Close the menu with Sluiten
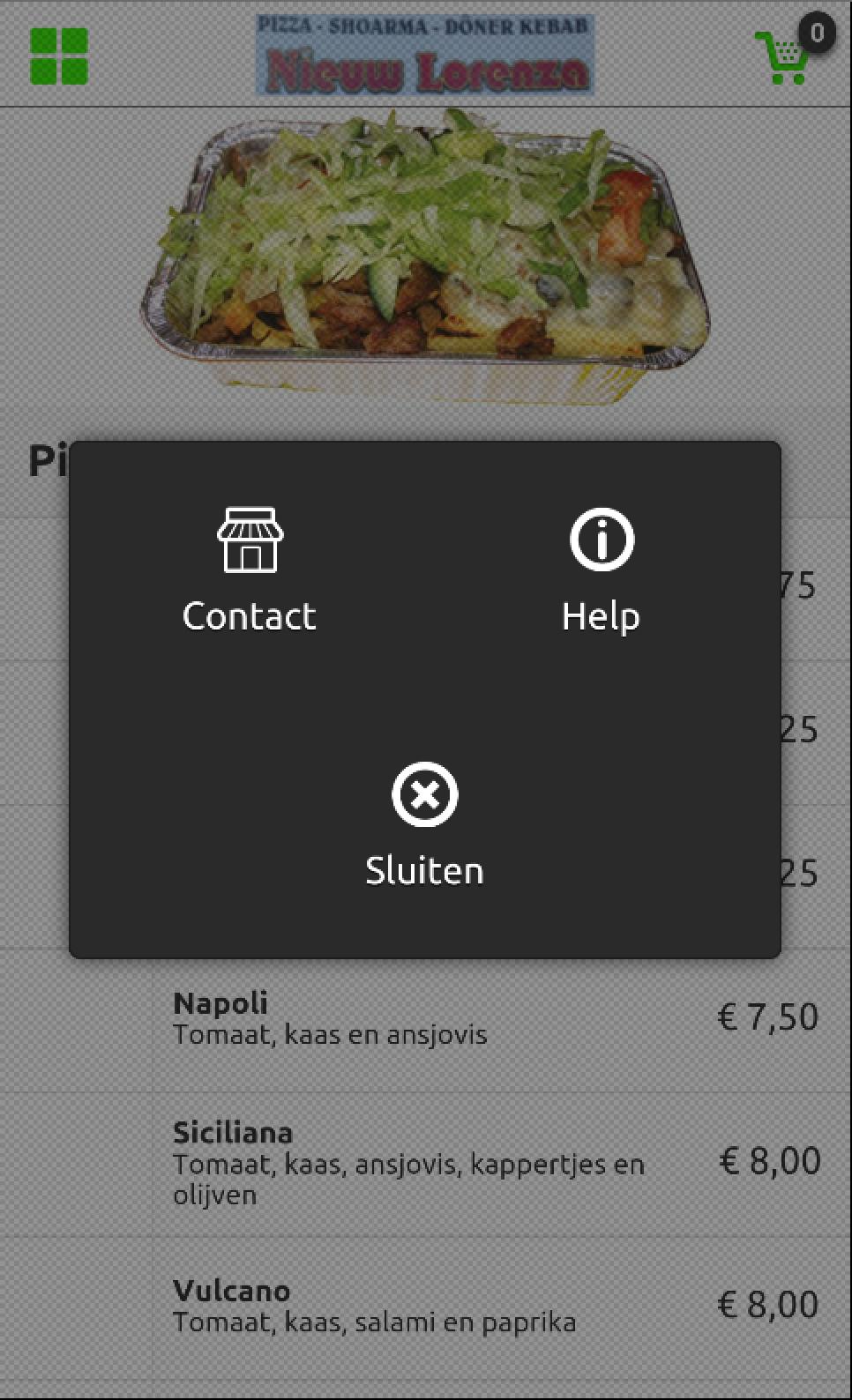 424,823
